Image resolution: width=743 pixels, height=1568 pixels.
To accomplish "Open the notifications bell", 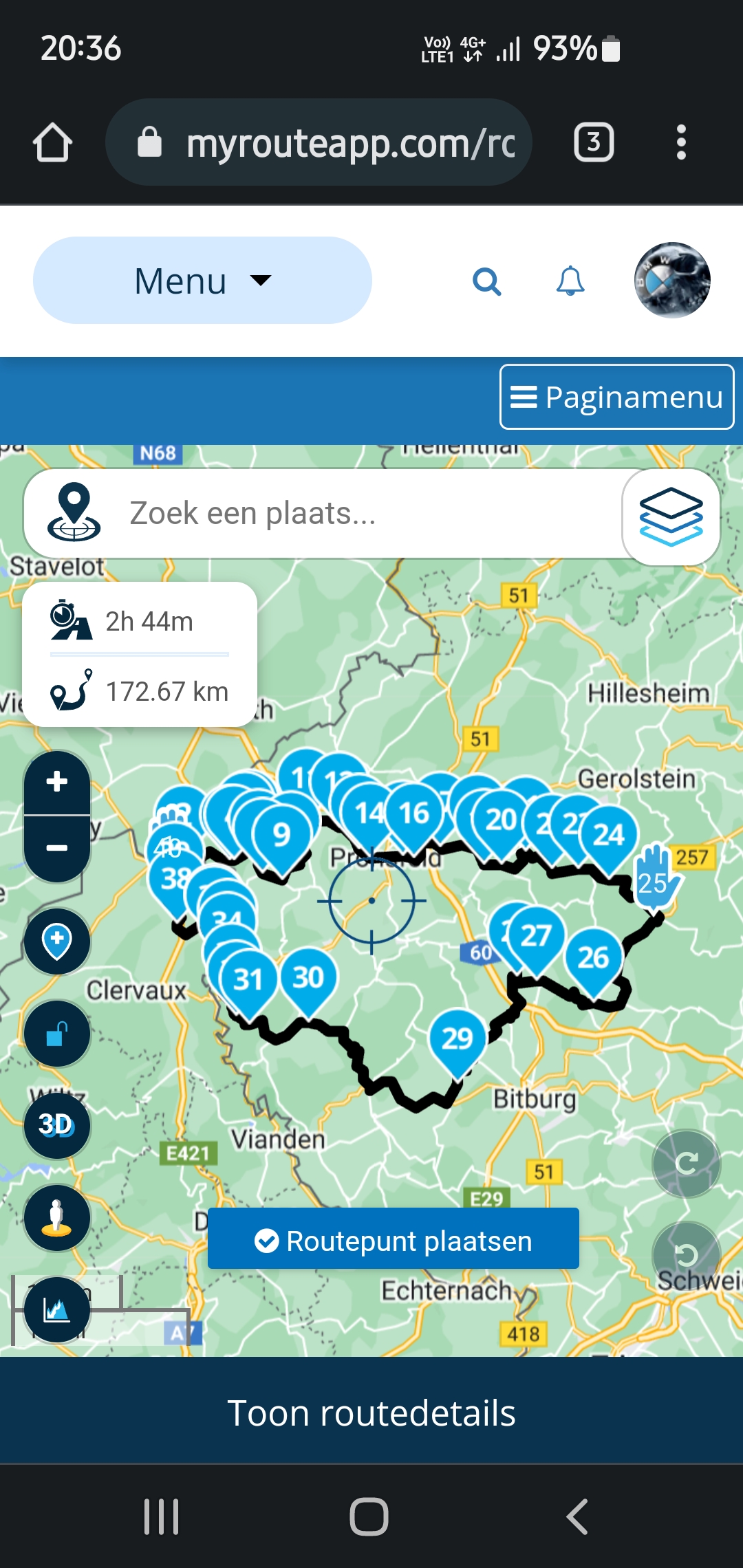I will [x=570, y=281].
